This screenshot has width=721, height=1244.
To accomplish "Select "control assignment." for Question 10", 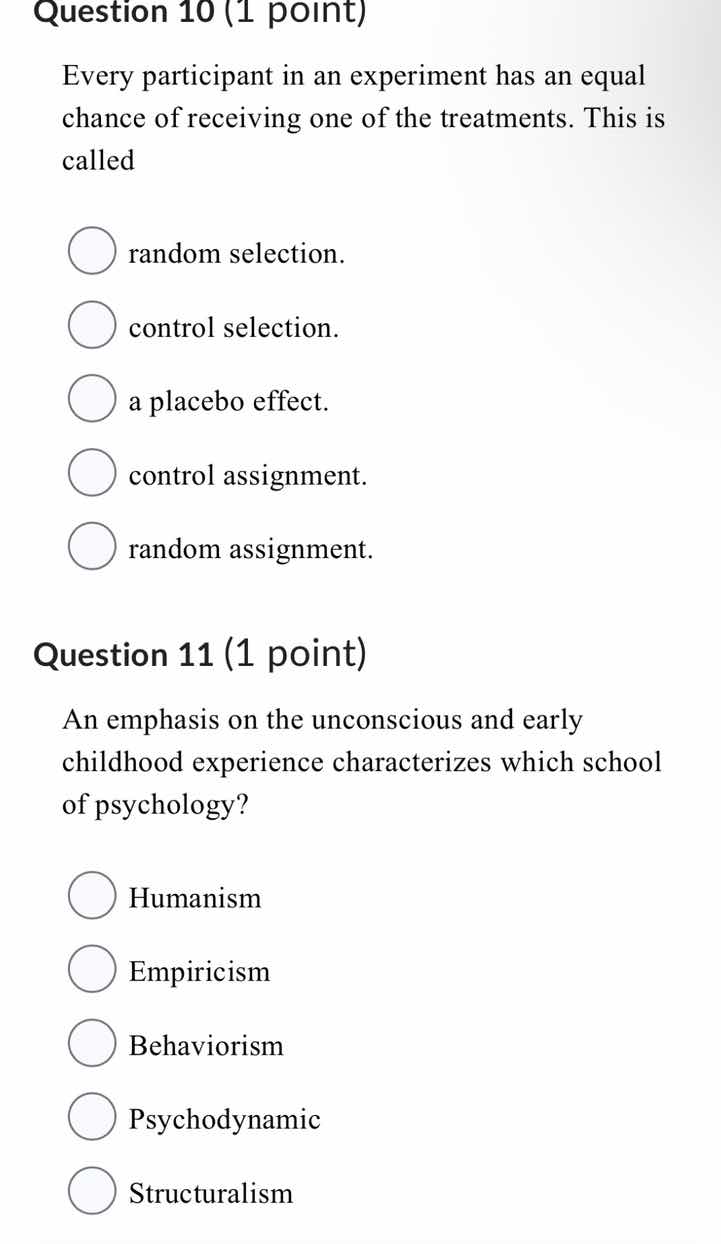I will click(x=91, y=474).
